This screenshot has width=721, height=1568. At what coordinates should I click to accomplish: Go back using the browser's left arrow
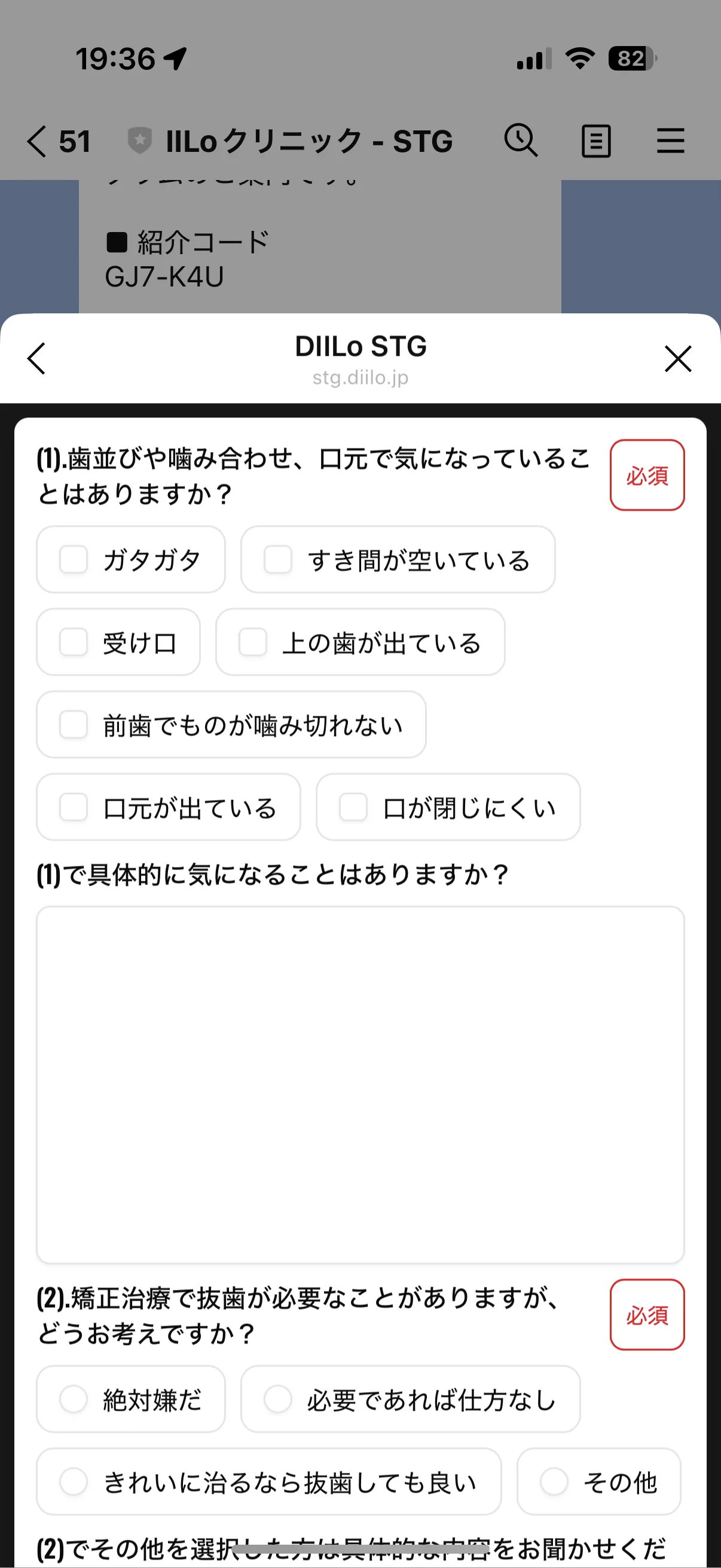coord(36,359)
